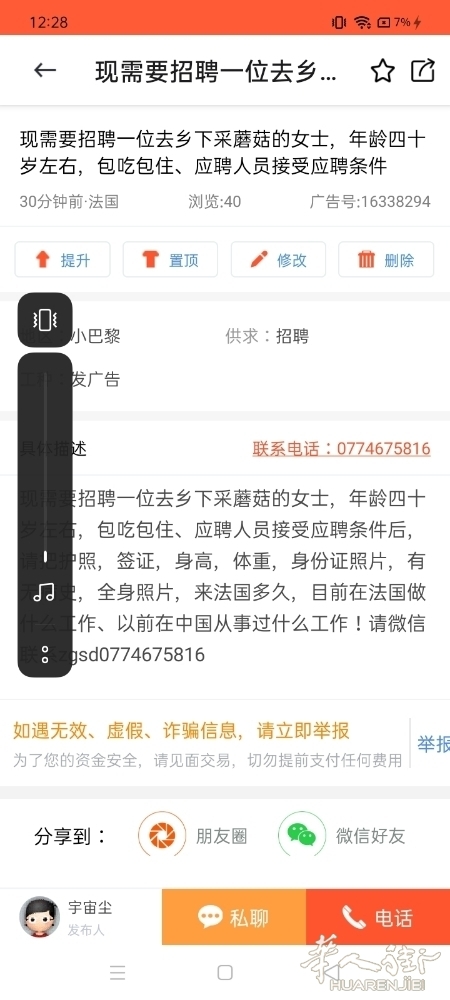Image resolution: width=450 pixels, height=1000 pixels.
Task: Tap the contact phone link 0774675816
Action: point(342,449)
